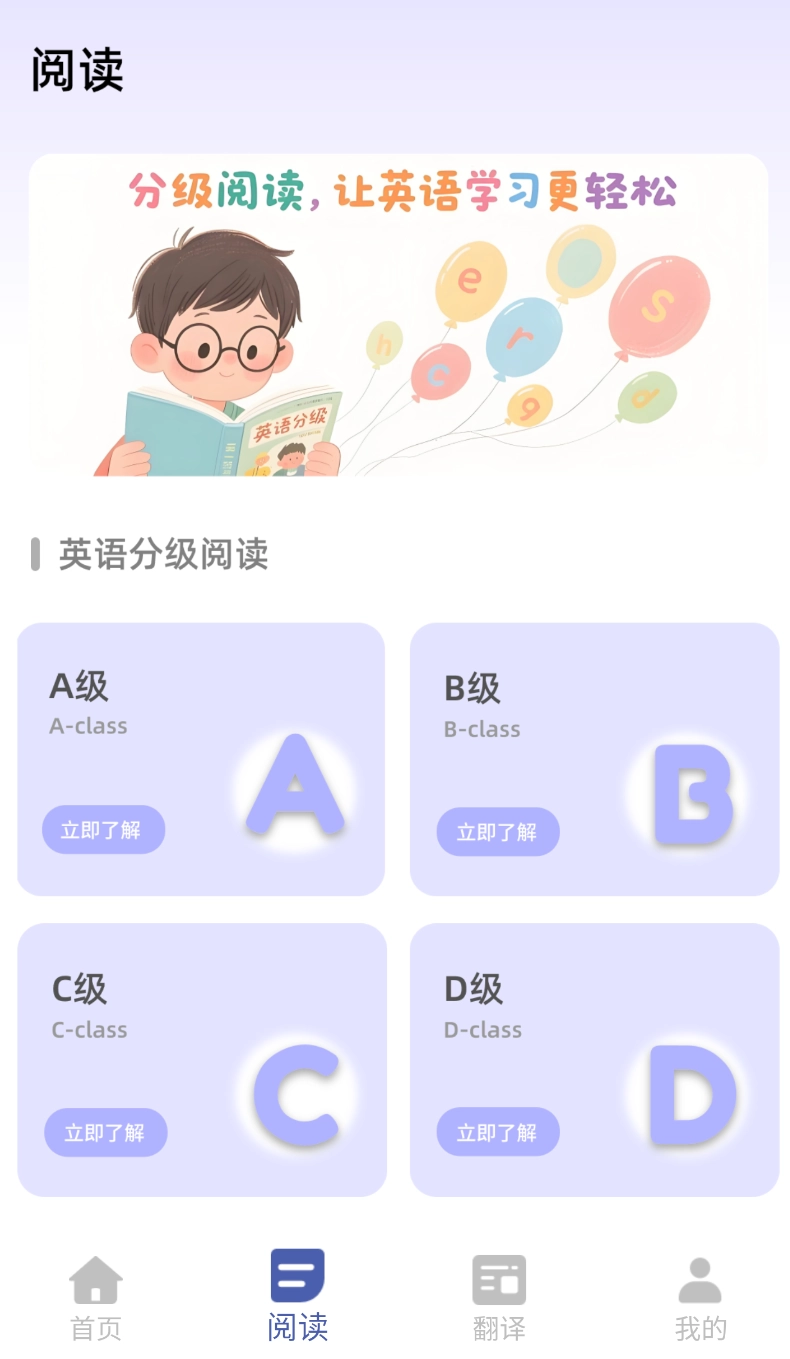Image resolution: width=790 pixels, height=1359 pixels.
Task: Click the large letter B icon
Action: (691, 795)
